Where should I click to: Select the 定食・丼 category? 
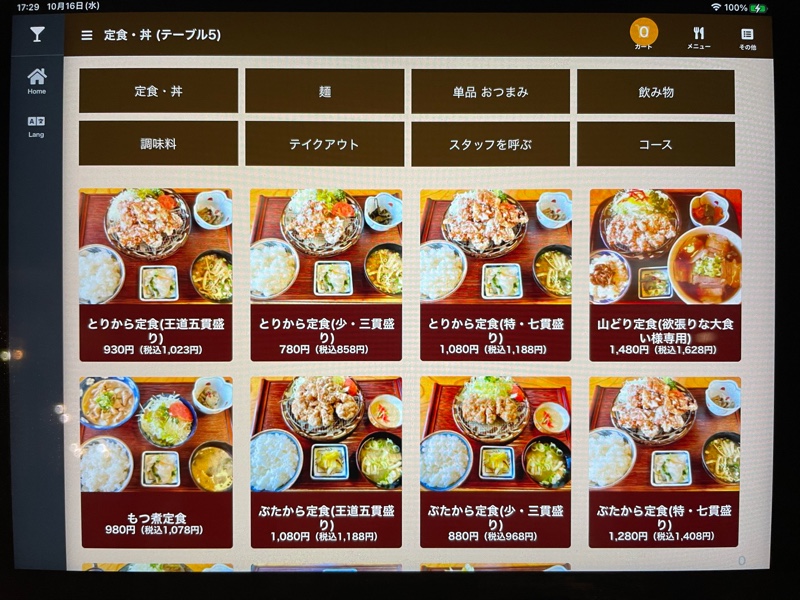point(158,91)
